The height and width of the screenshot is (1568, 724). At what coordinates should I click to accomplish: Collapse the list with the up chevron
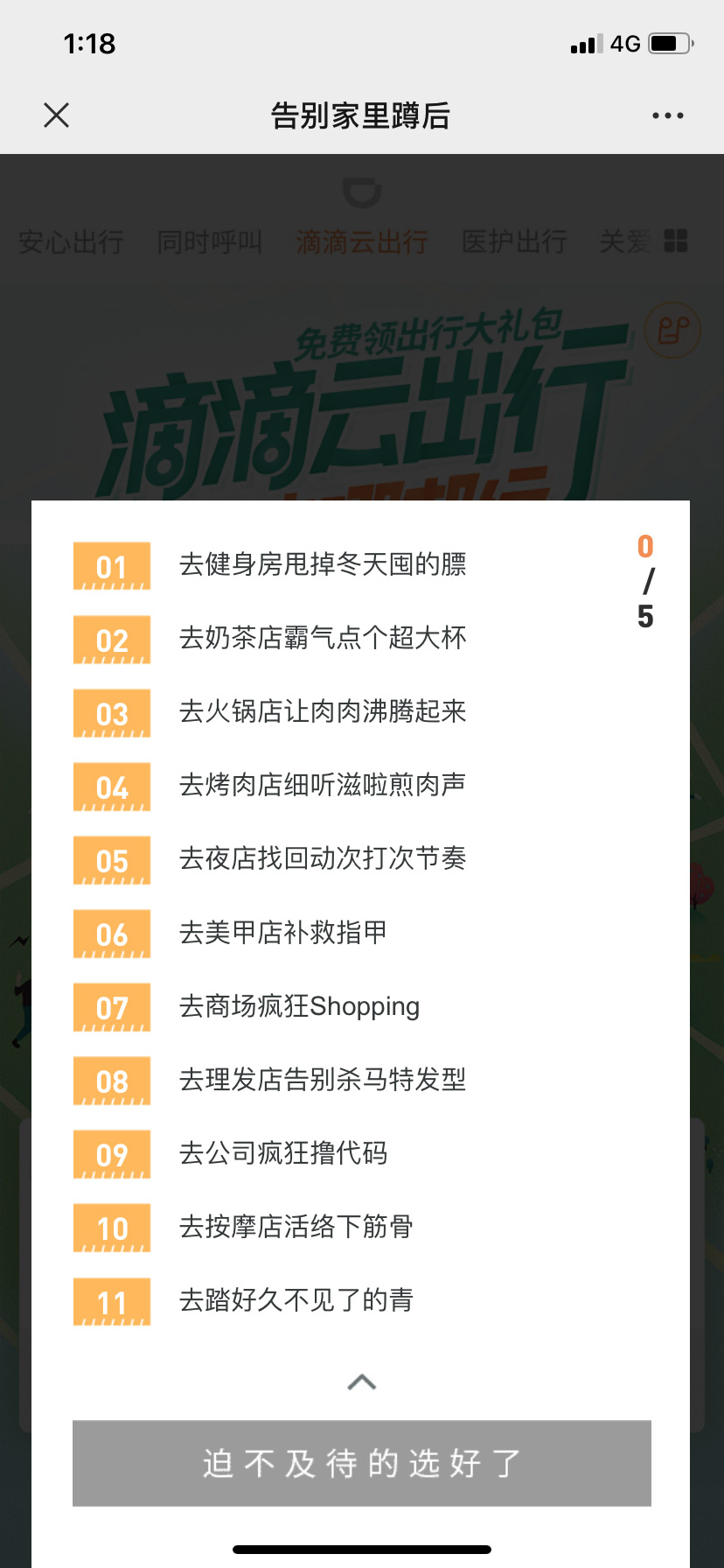pyautogui.click(x=362, y=1382)
